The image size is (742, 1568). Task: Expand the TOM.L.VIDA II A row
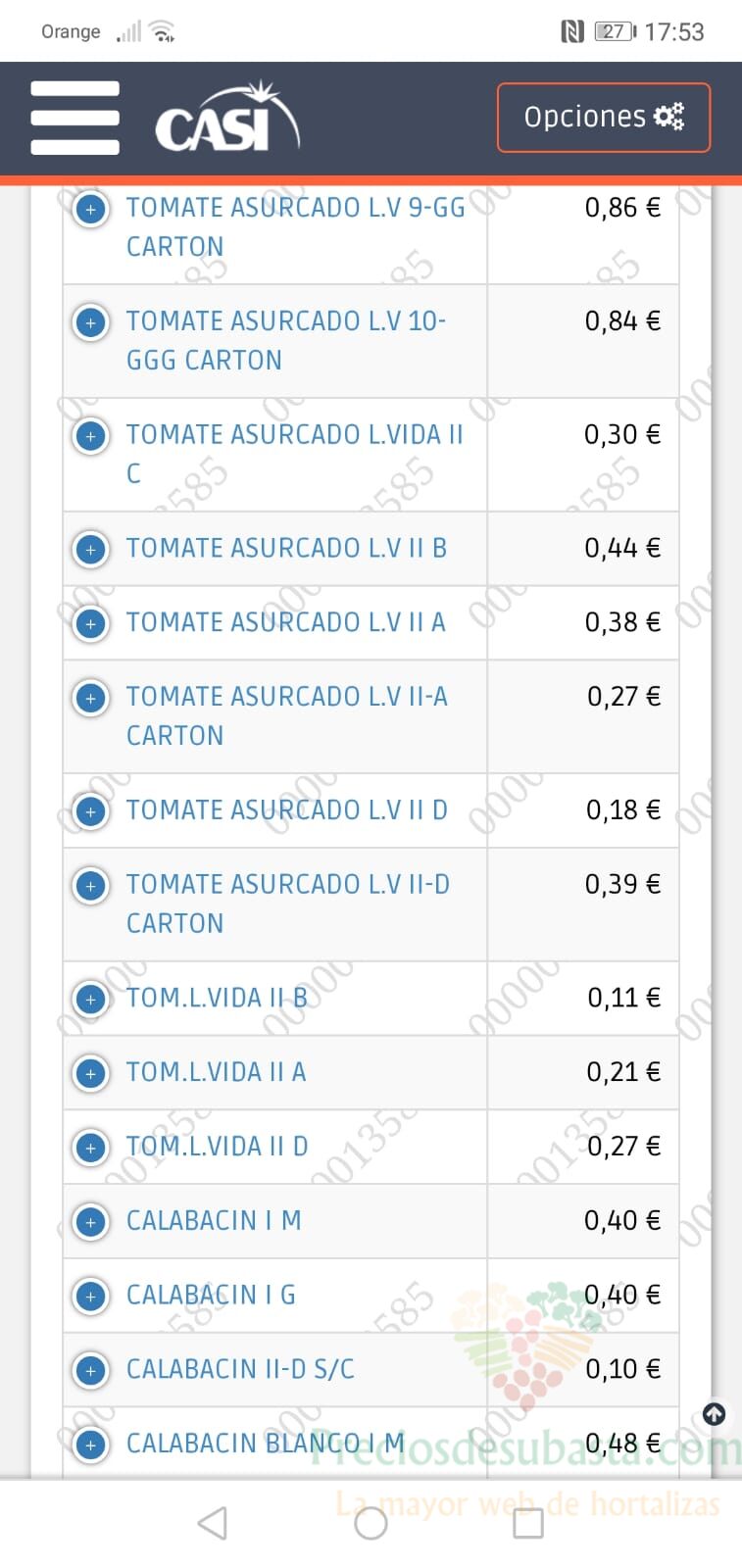[91, 1074]
